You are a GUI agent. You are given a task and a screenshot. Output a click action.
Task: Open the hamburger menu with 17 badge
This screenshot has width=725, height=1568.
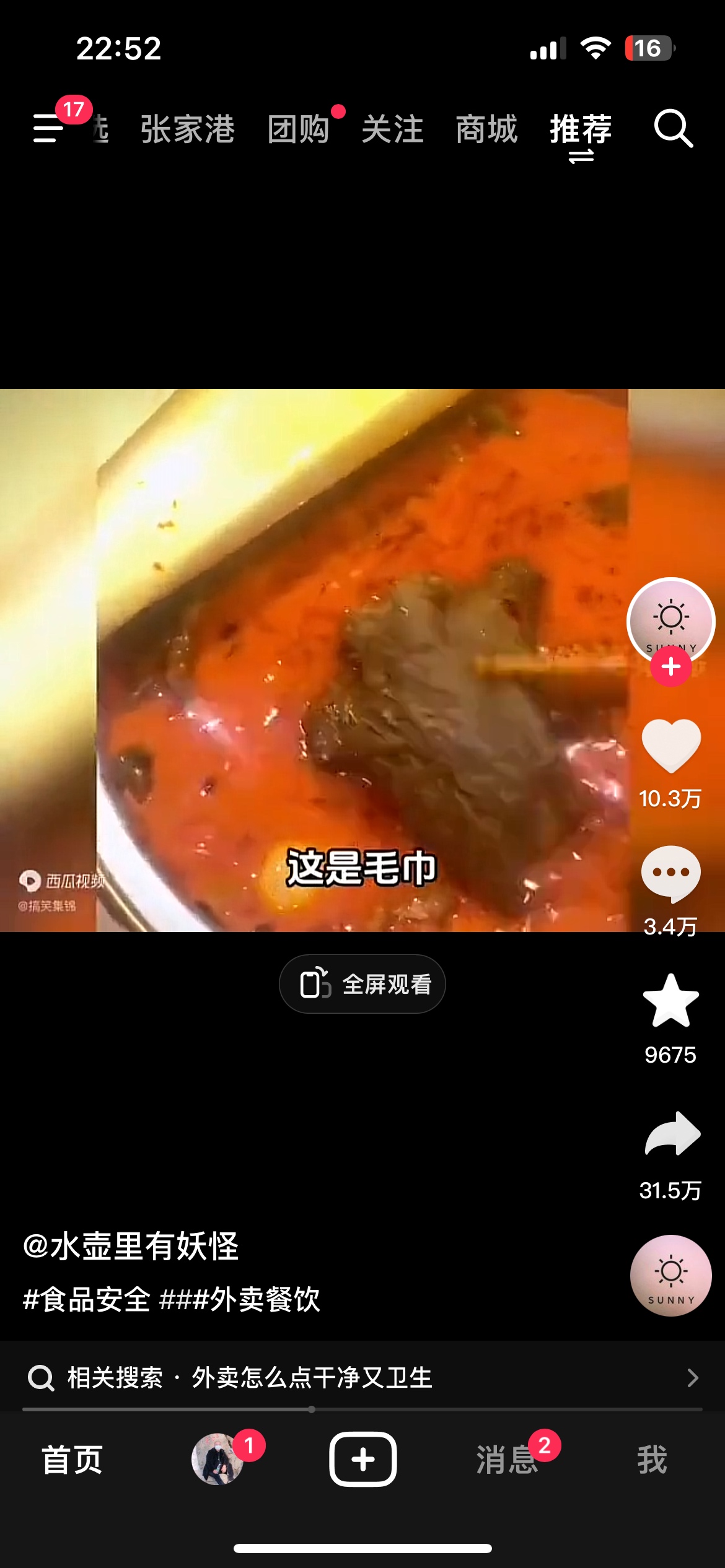50,128
